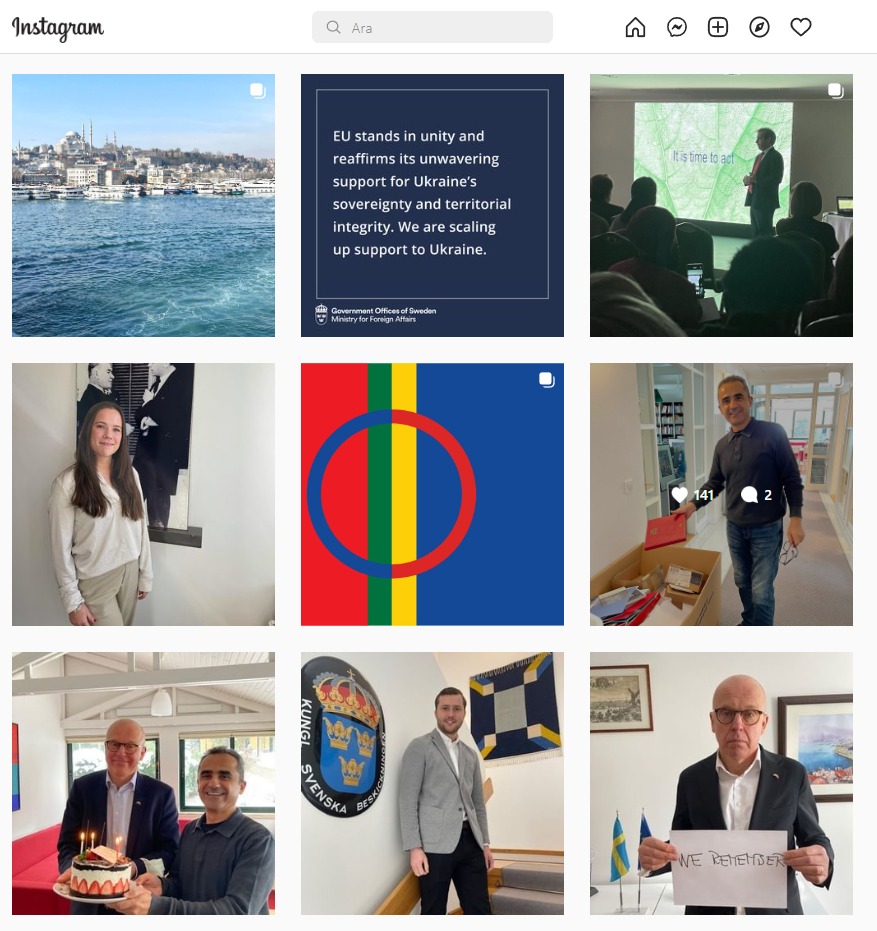Open the activity heart icon
The image size is (877, 931).
[801, 28]
